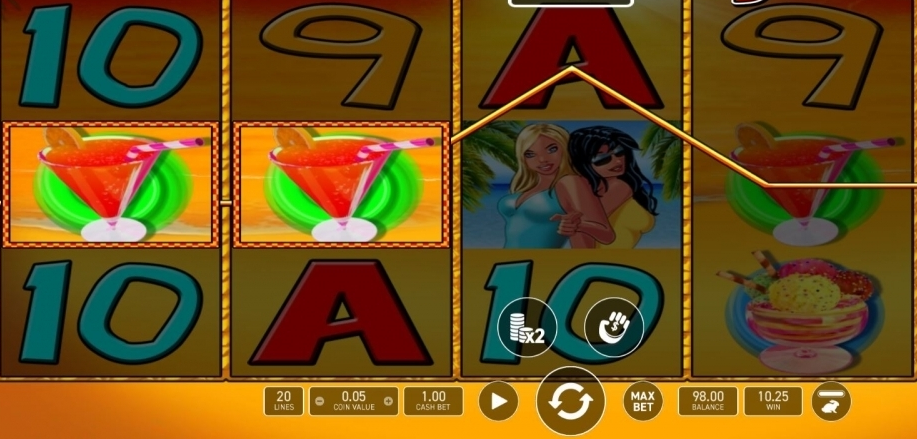The height and width of the screenshot is (439, 917).
Task: Set the maximum bet with MAX BET
Action: pos(644,402)
